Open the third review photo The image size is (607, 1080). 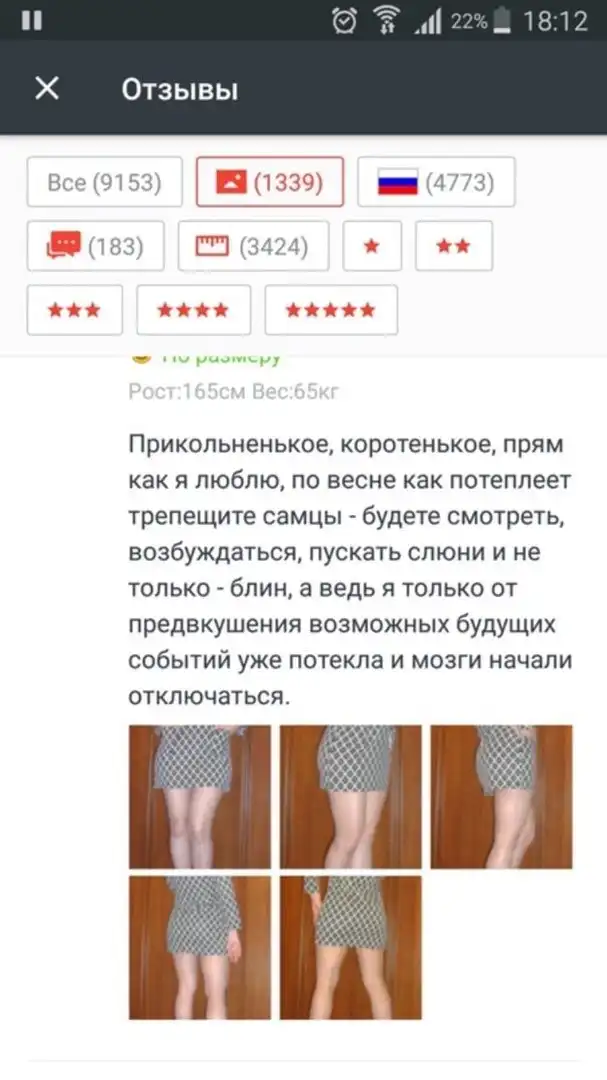[x=501, y=797]
